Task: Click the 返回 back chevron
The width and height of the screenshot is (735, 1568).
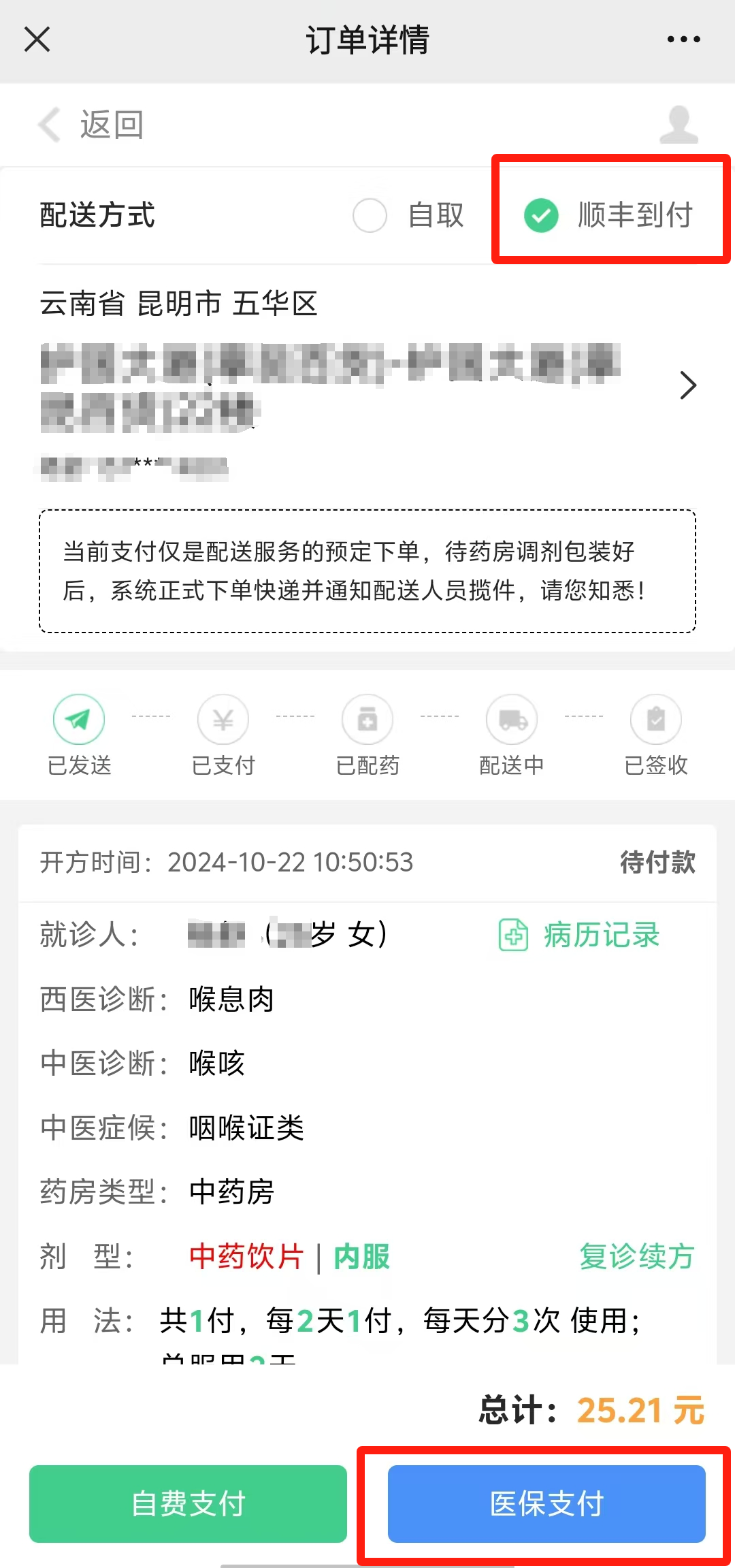Action: [48, 125]
